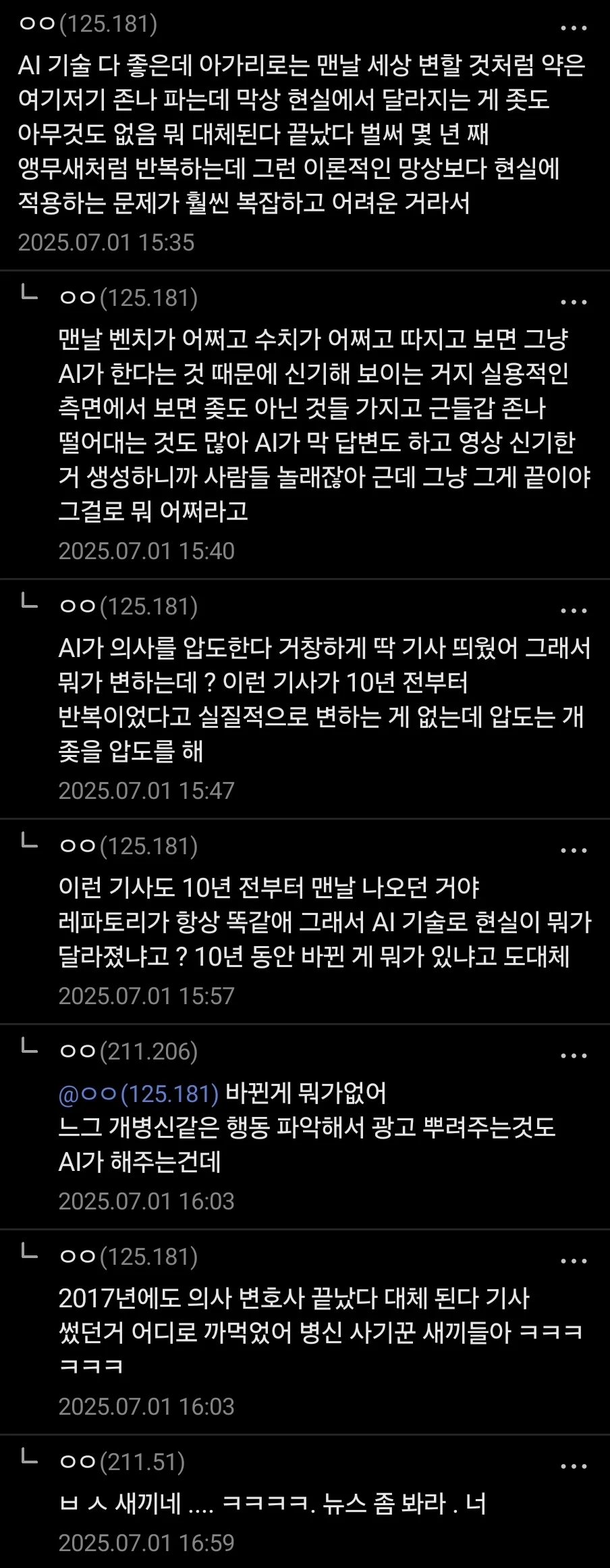
Task: Open the options dots on the 15:40 reply
Action: 574,303
